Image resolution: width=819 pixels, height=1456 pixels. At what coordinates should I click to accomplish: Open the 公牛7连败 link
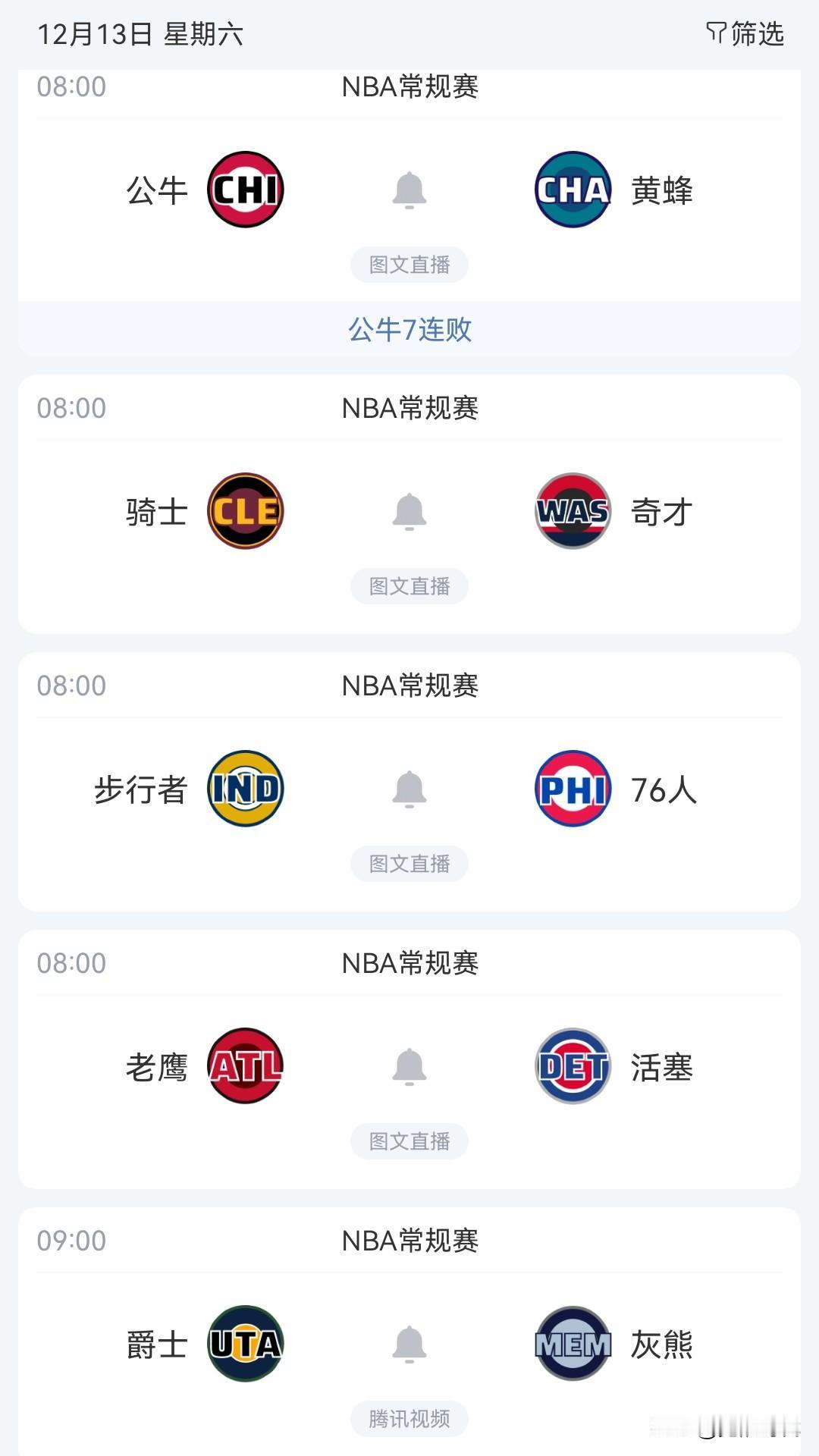(x=409, y=330)
